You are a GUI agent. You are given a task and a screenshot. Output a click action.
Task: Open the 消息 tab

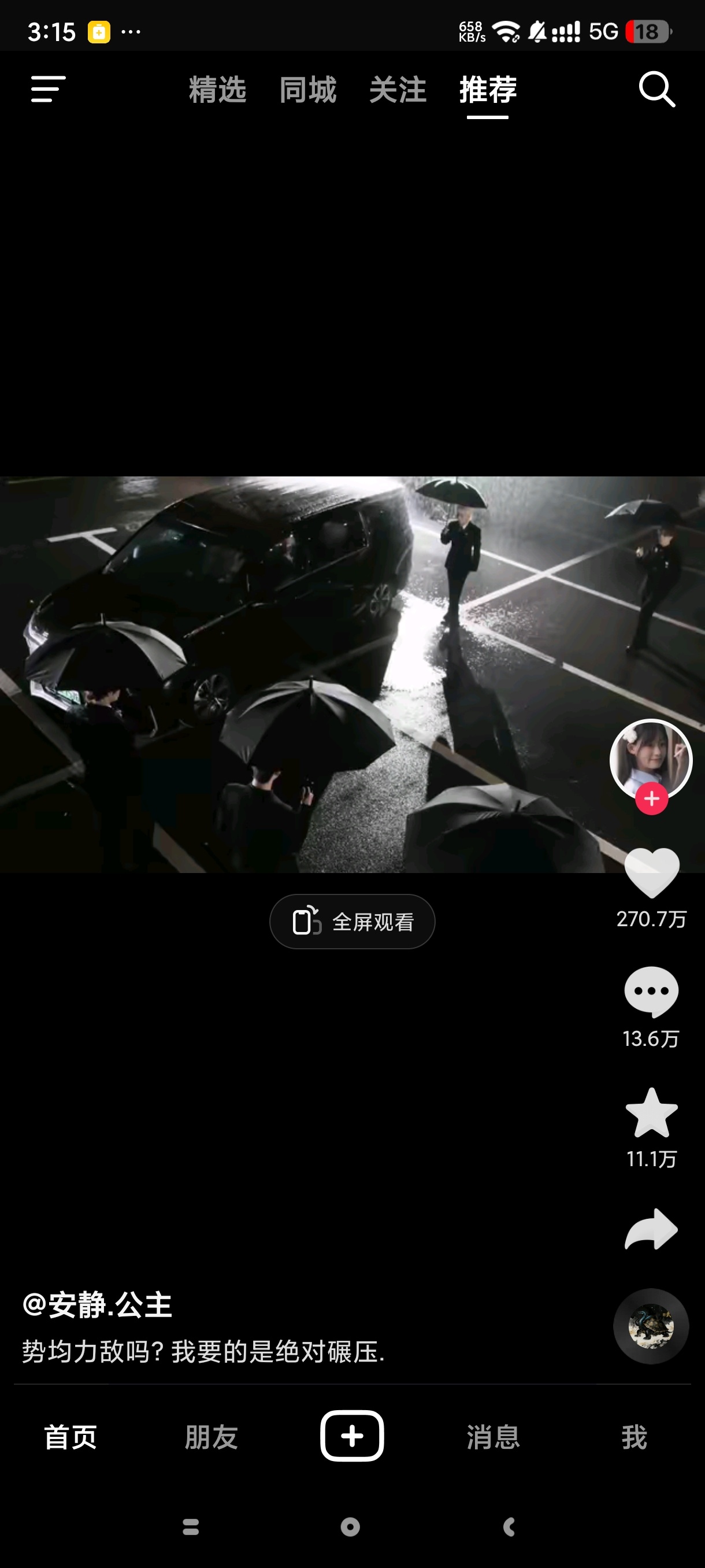pyautogui.click(x=493, y=1437)
